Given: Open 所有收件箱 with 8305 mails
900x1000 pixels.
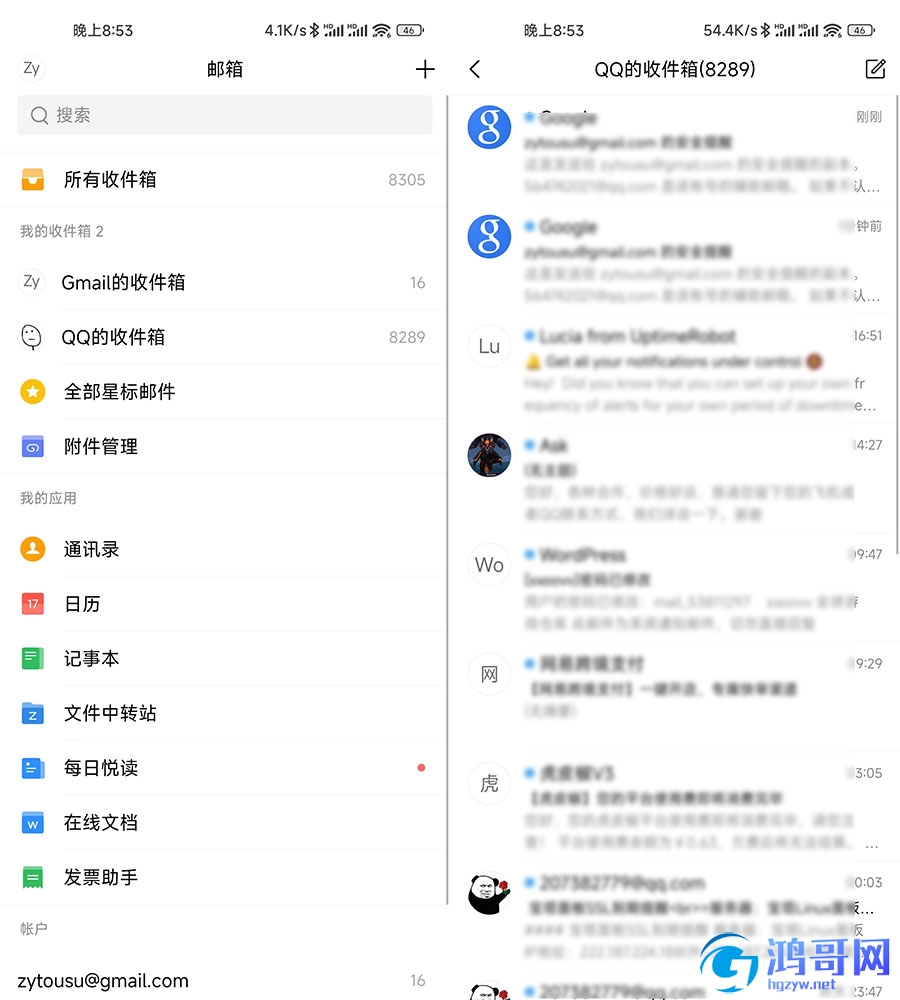Looking at the screenshot, I should coord(223,180).
